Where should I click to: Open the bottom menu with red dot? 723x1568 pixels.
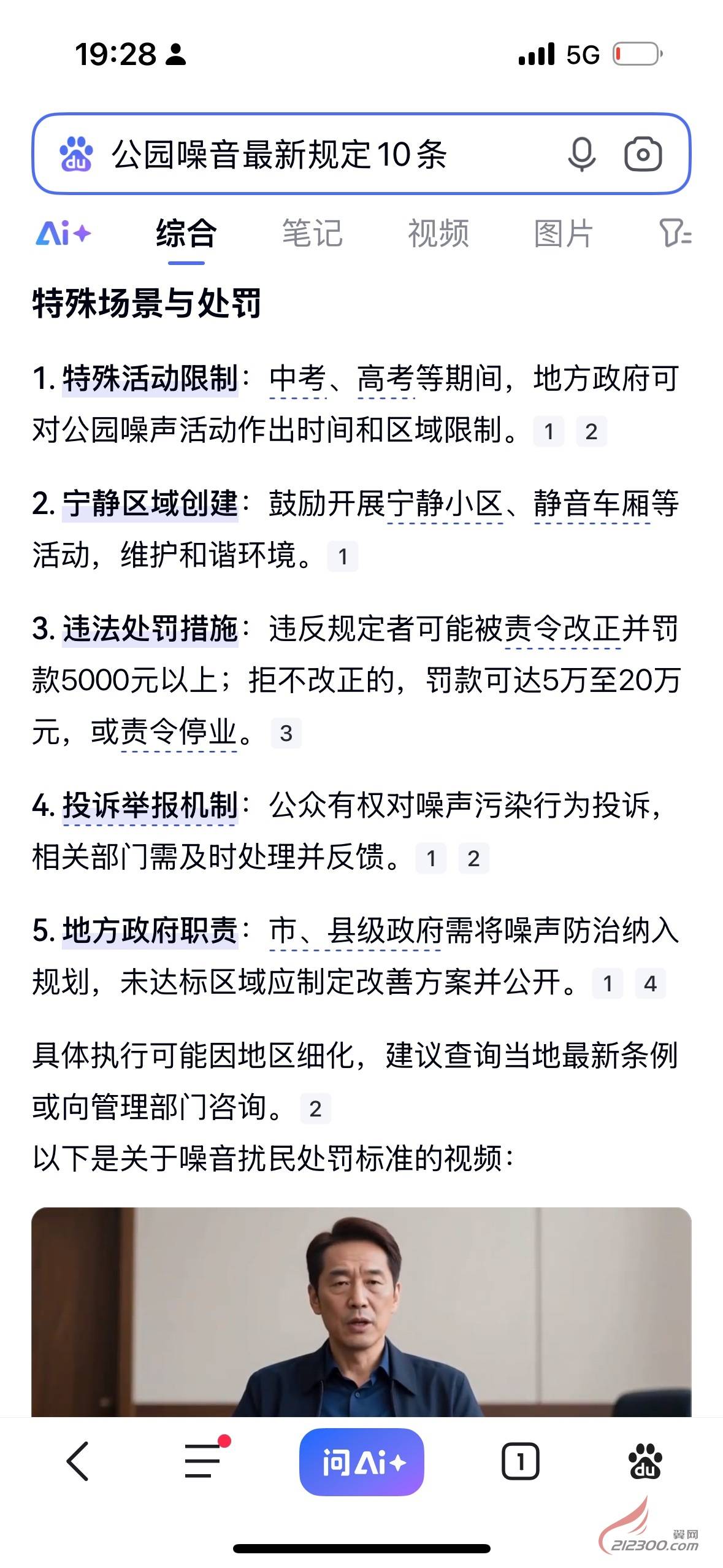(x=204, y=1461)
